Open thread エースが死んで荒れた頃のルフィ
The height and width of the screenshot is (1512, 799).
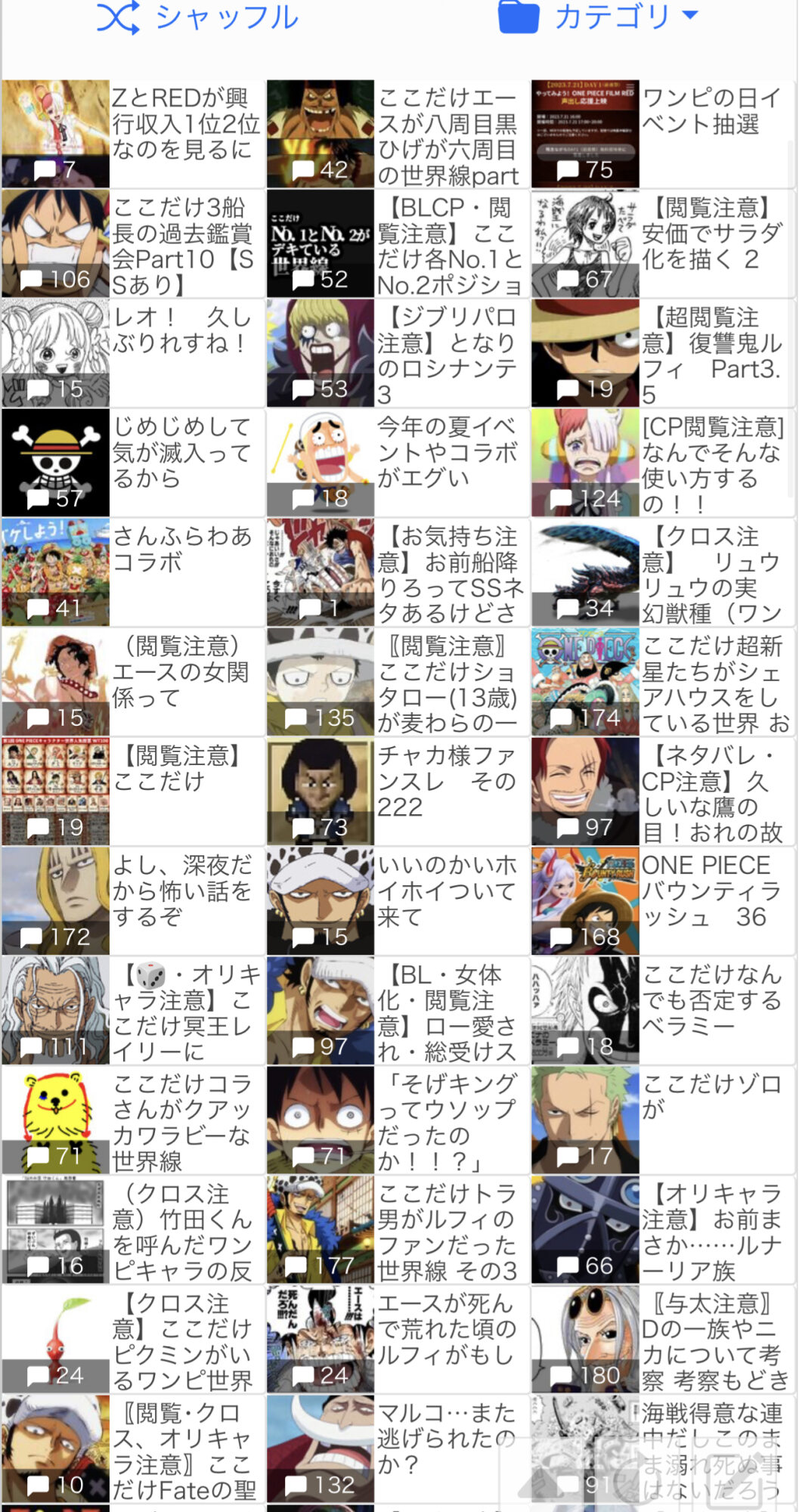(x=398, y=1340)
